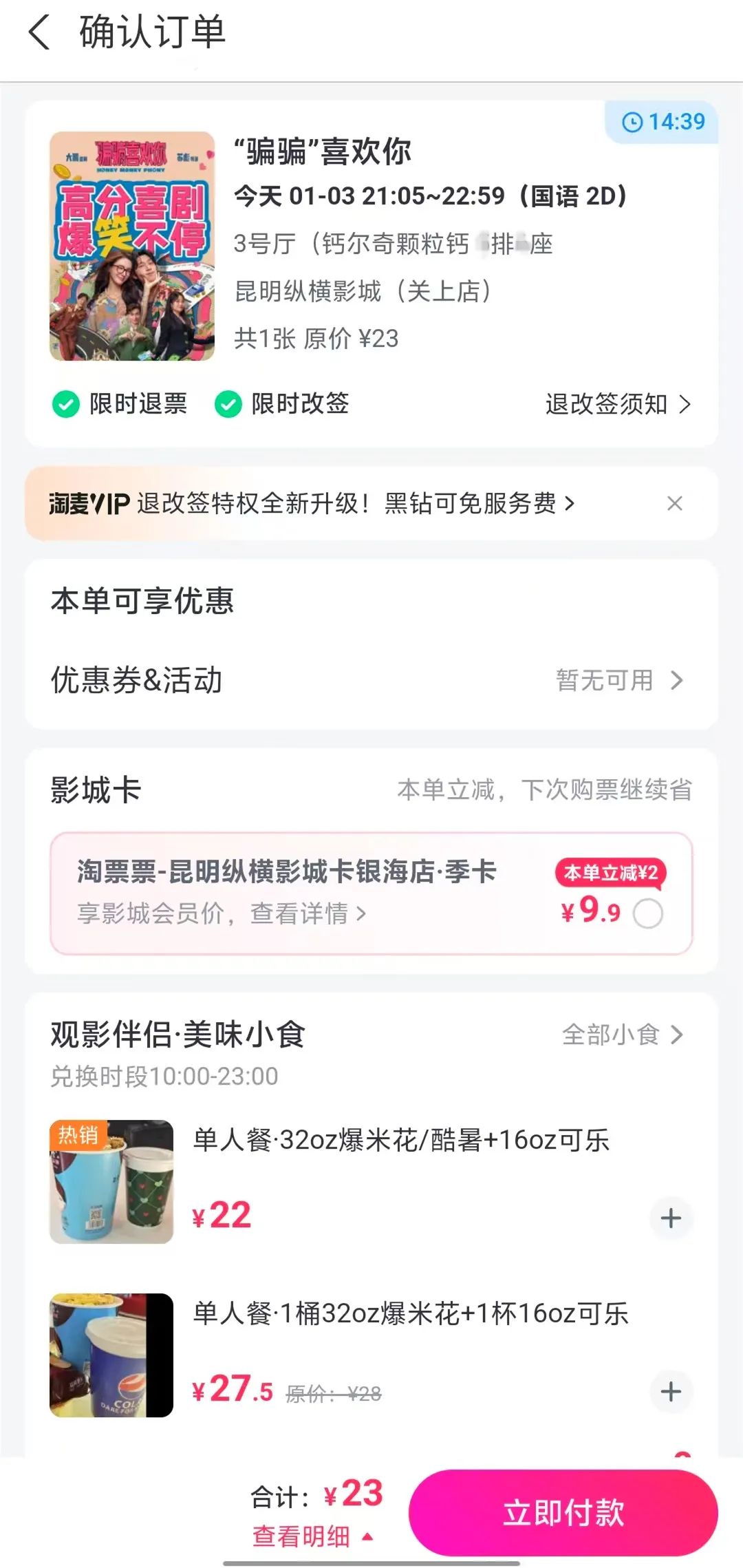Image resolution: width=743 pixels, height=1568 pixels.
Task: Click the countdown clock icon beside 14:39
Action: [x=634, y=123]
